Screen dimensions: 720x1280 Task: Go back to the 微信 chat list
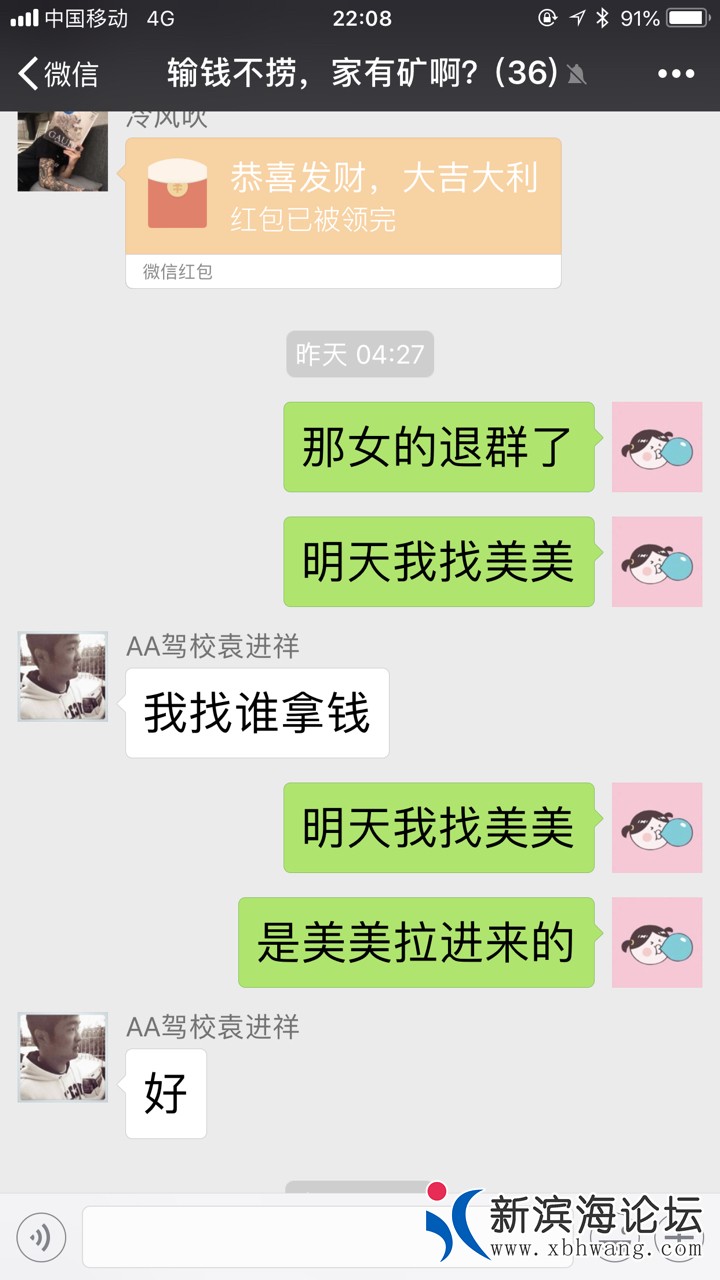click(x=58, y=74)
